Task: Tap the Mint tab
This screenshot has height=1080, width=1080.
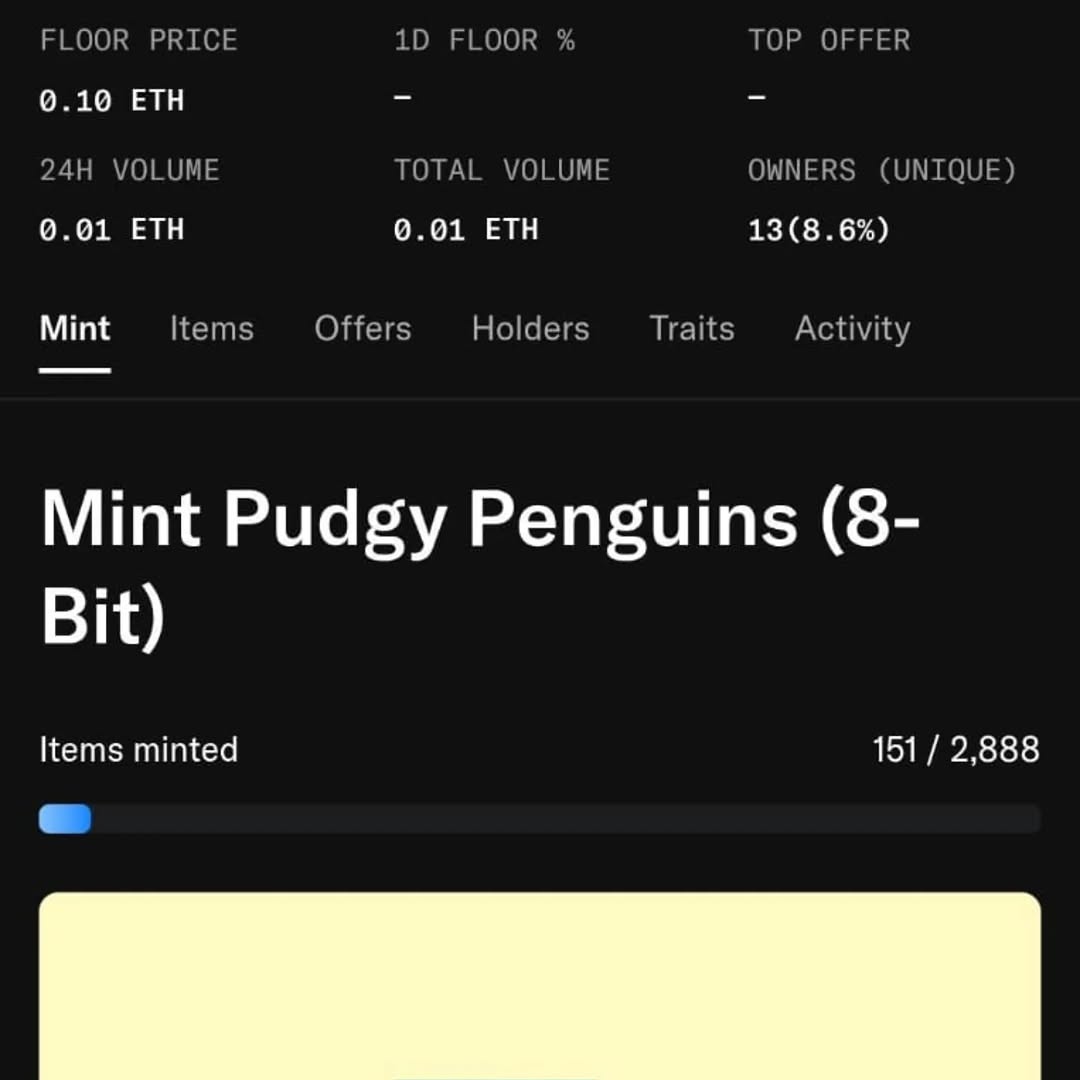Action: tap(75, 329)
